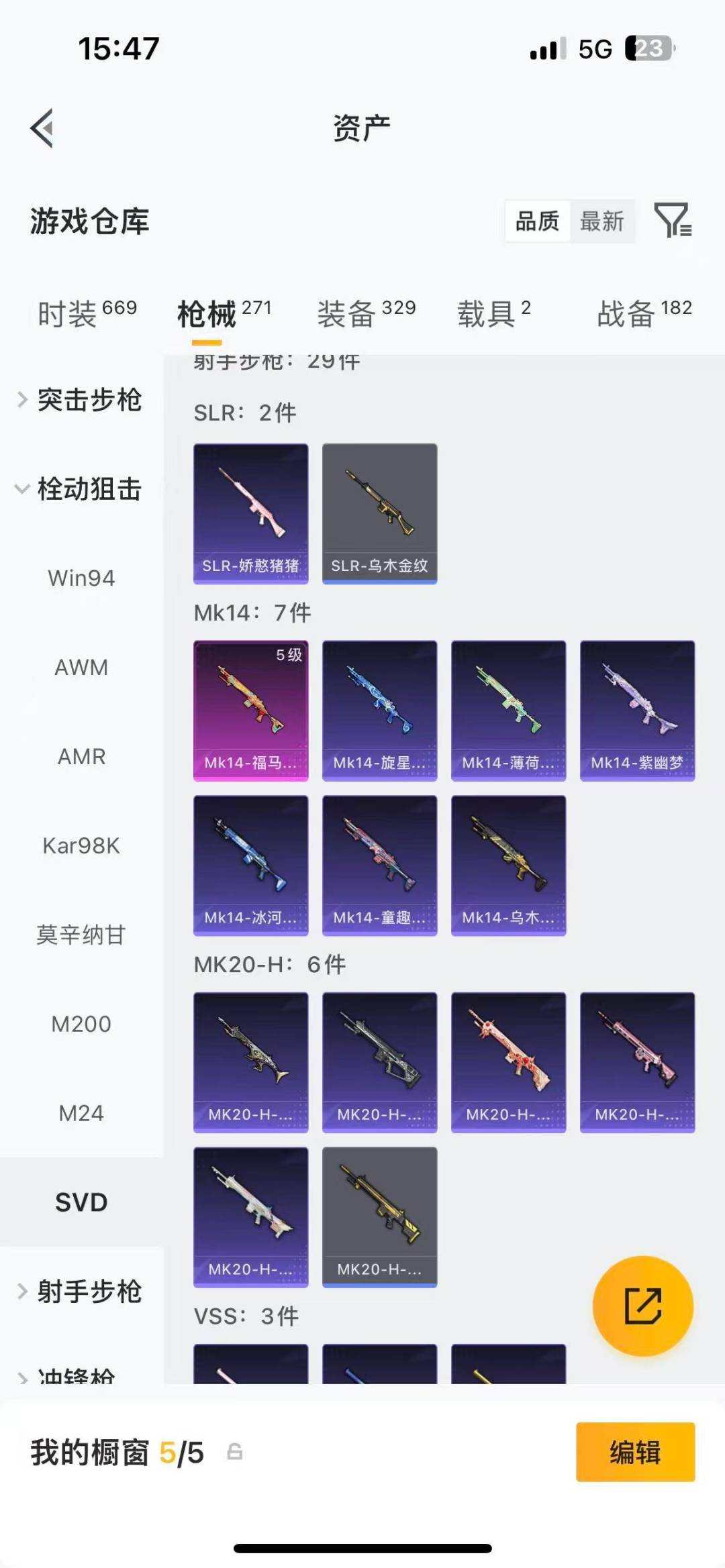
Task: Open the SLR-娇憨猪猪 skin tile
Action: [x=251, y=514]
